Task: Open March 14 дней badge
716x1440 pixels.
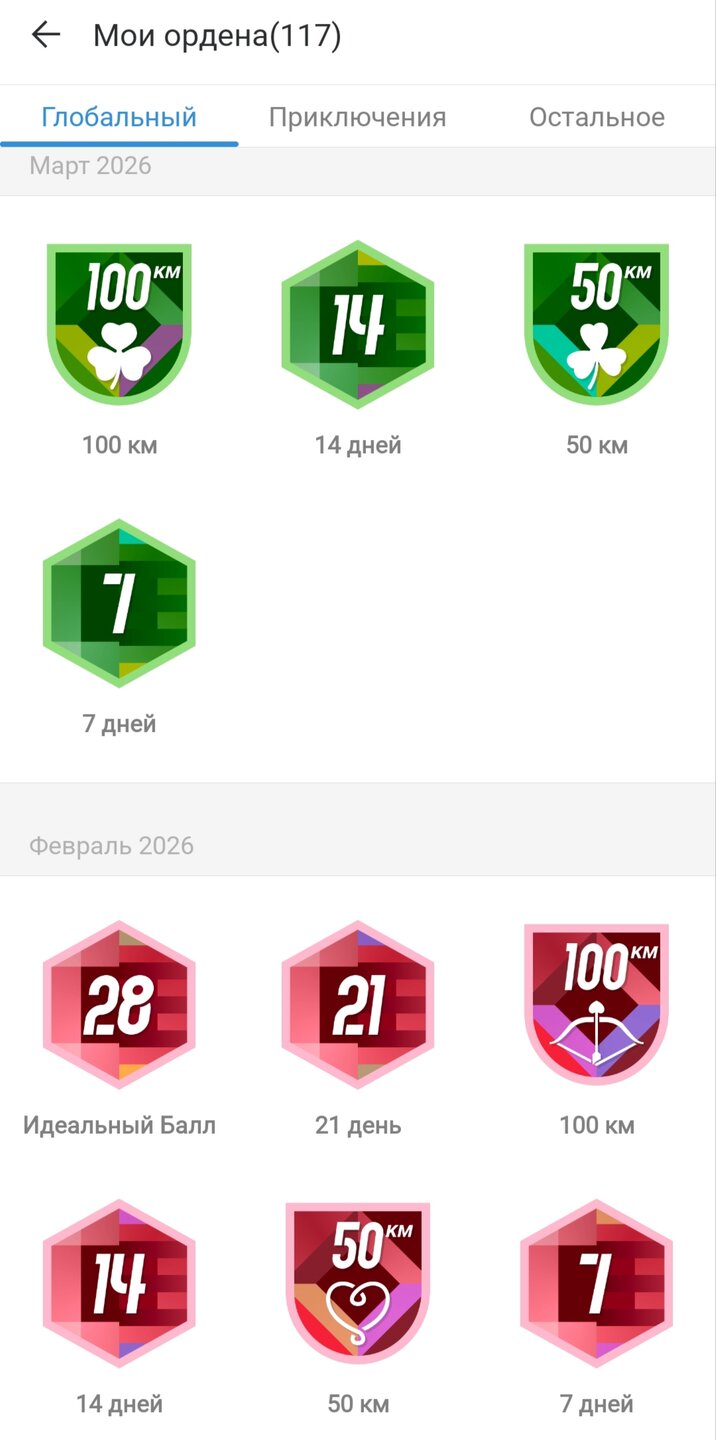Action: [x=358, y=323]
